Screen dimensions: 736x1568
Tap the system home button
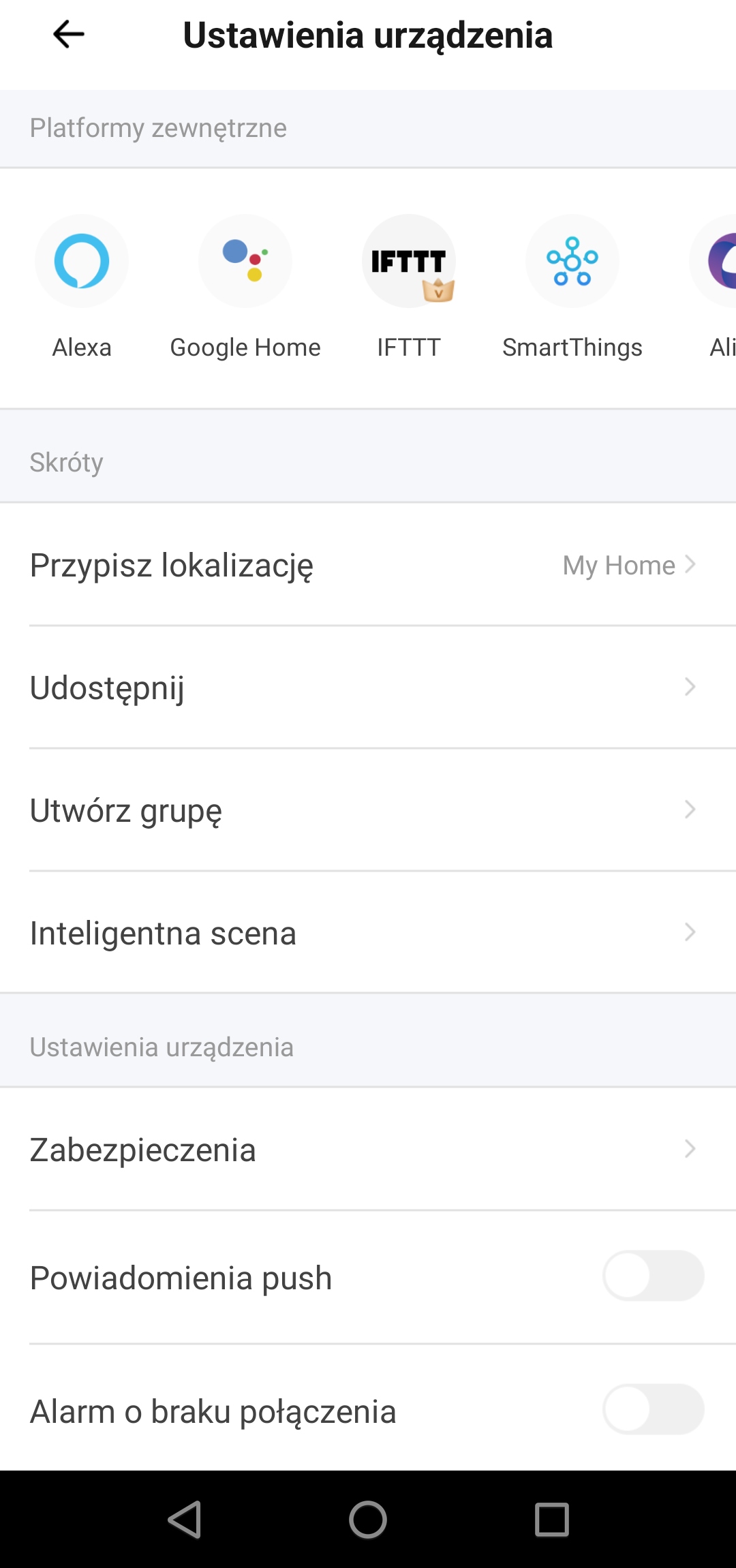368,1520
